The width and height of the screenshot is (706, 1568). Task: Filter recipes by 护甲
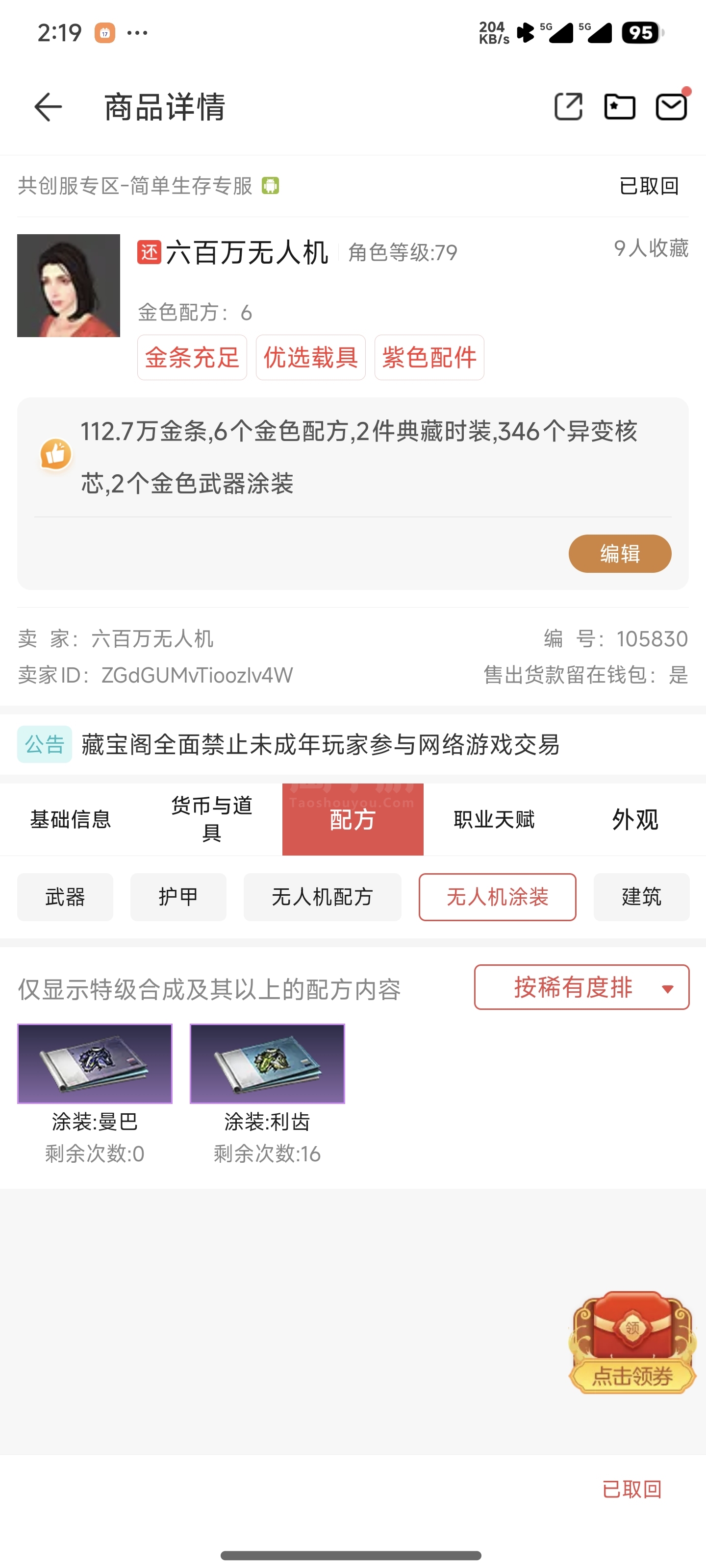[x=178, y=897]
